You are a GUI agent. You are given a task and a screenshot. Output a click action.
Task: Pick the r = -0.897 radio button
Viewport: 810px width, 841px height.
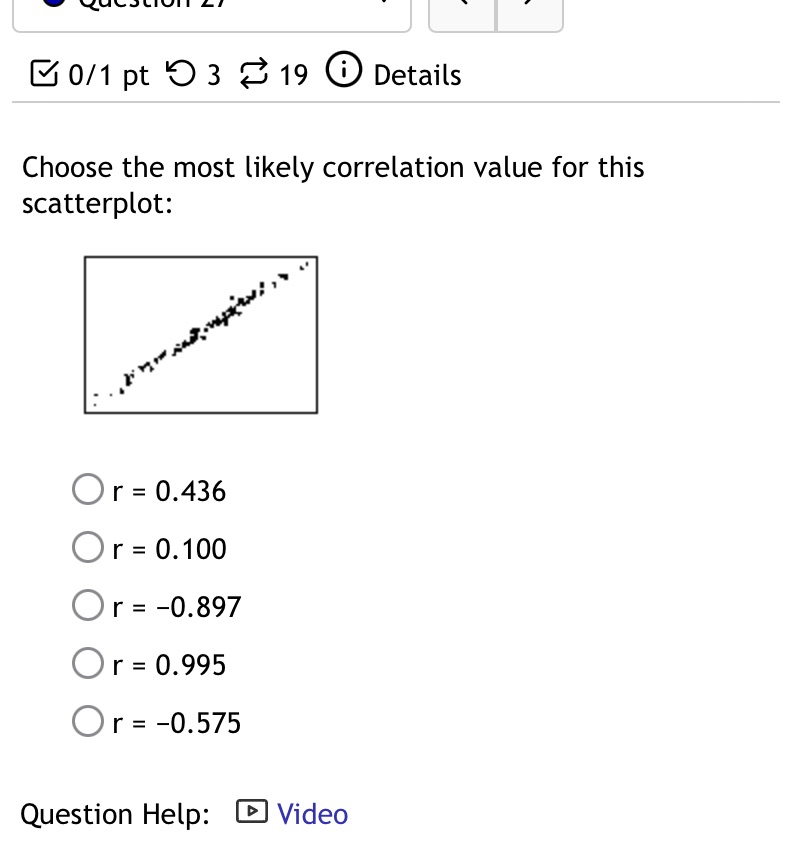[89, 606]
